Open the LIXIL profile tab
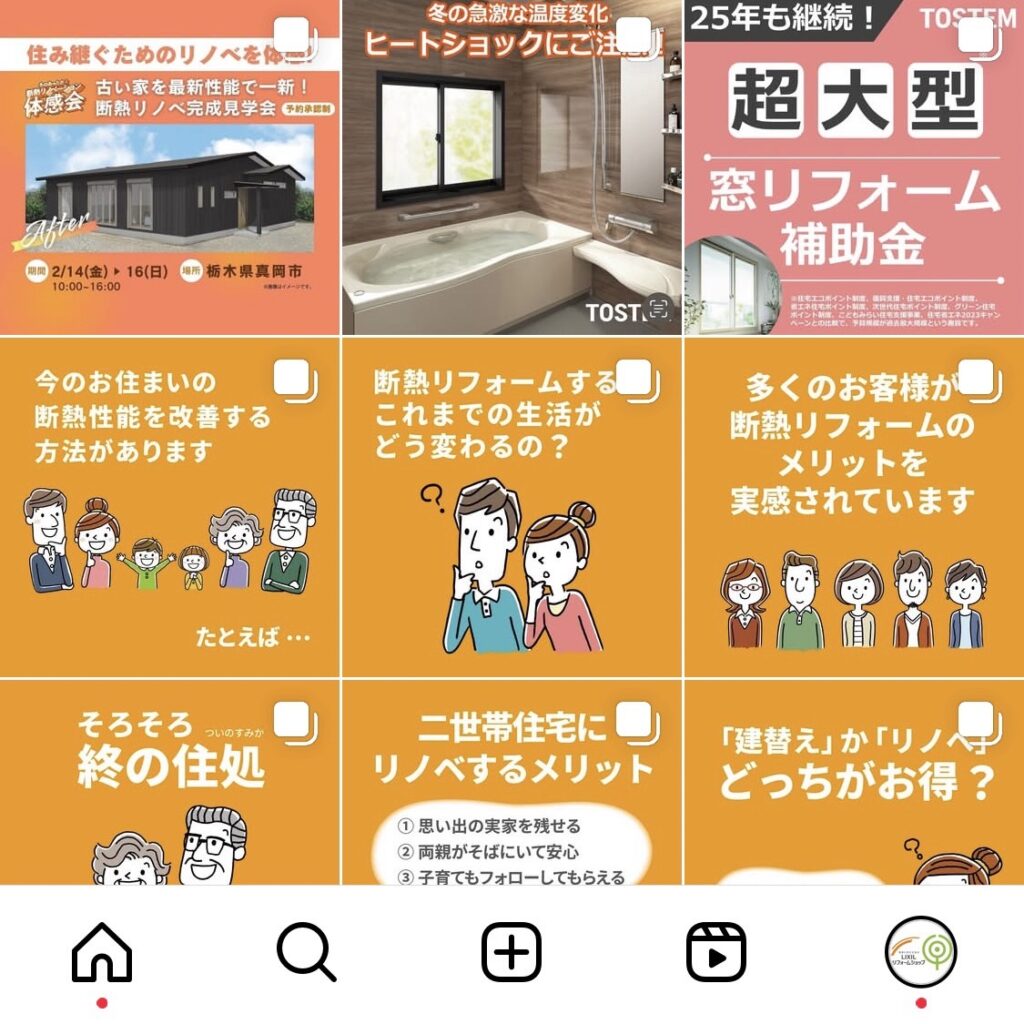 click(x=921, y=951)
